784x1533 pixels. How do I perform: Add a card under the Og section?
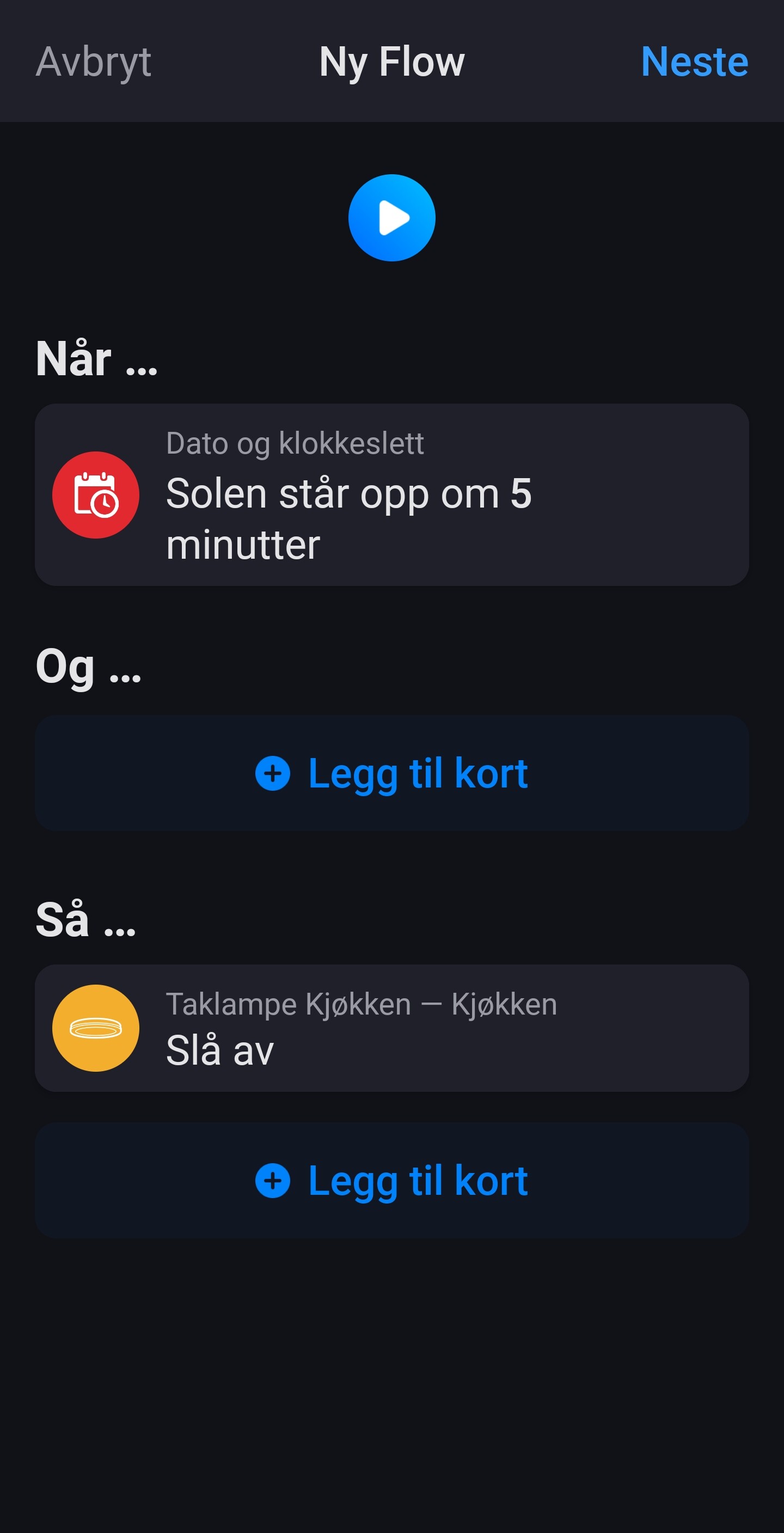point(391,773)
